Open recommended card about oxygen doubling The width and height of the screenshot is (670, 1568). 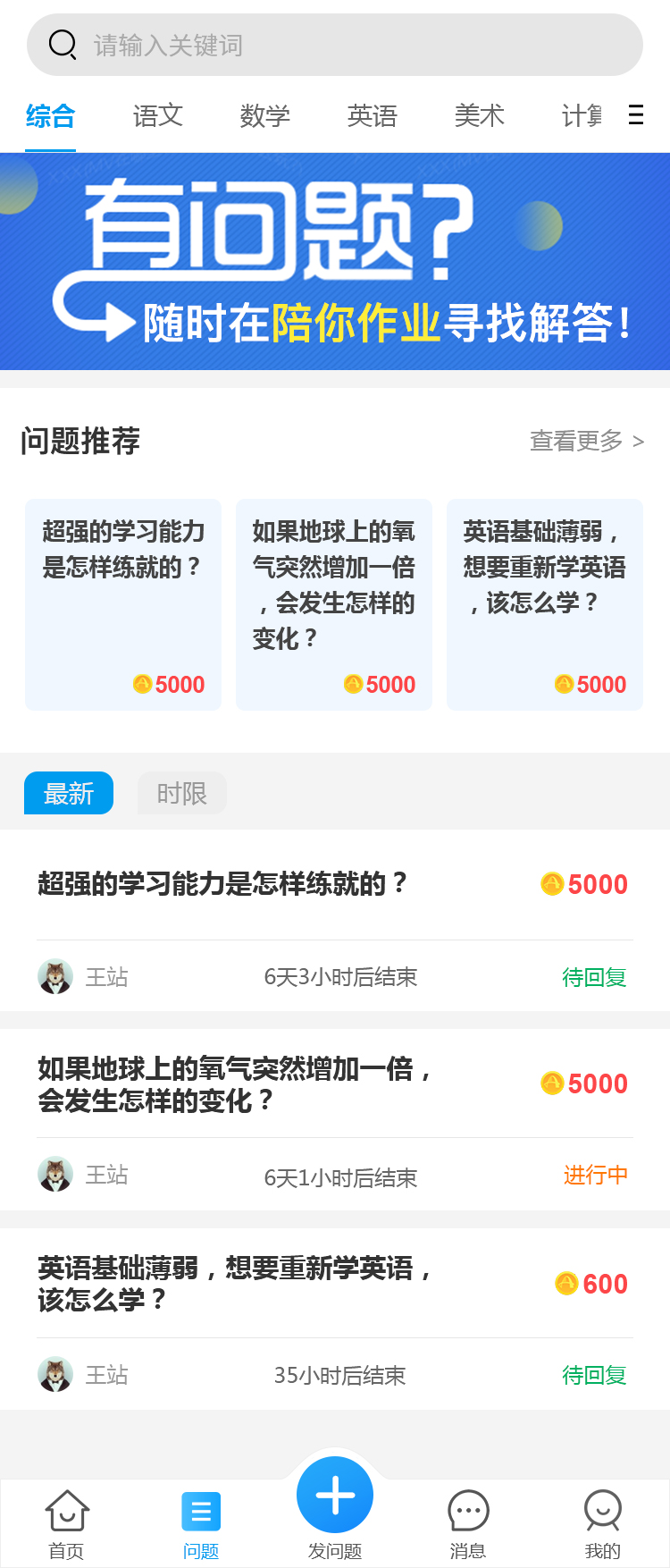[x=334, y=604]
